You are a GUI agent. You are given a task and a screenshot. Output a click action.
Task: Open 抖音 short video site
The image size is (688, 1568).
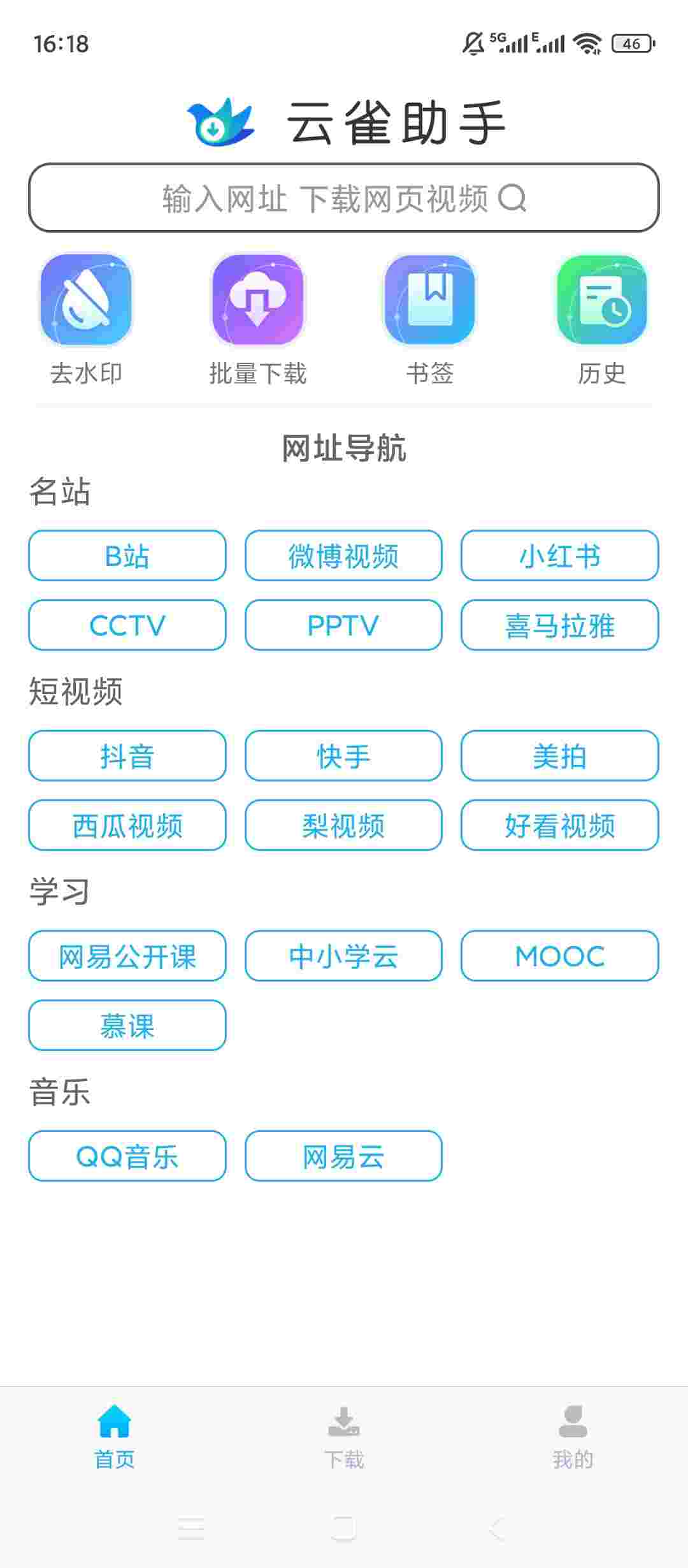pos(127,756)
